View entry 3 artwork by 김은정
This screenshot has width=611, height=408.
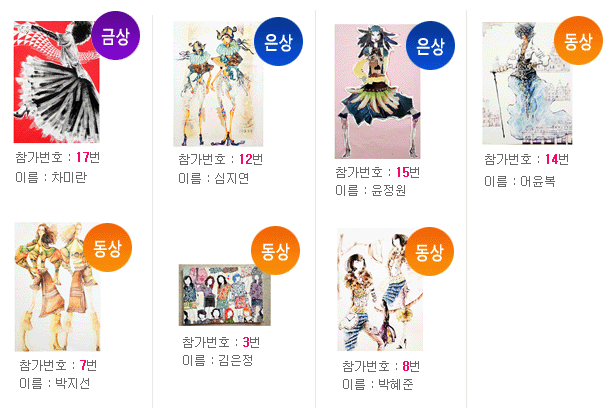pyautogui.click(x=224, y=297)
